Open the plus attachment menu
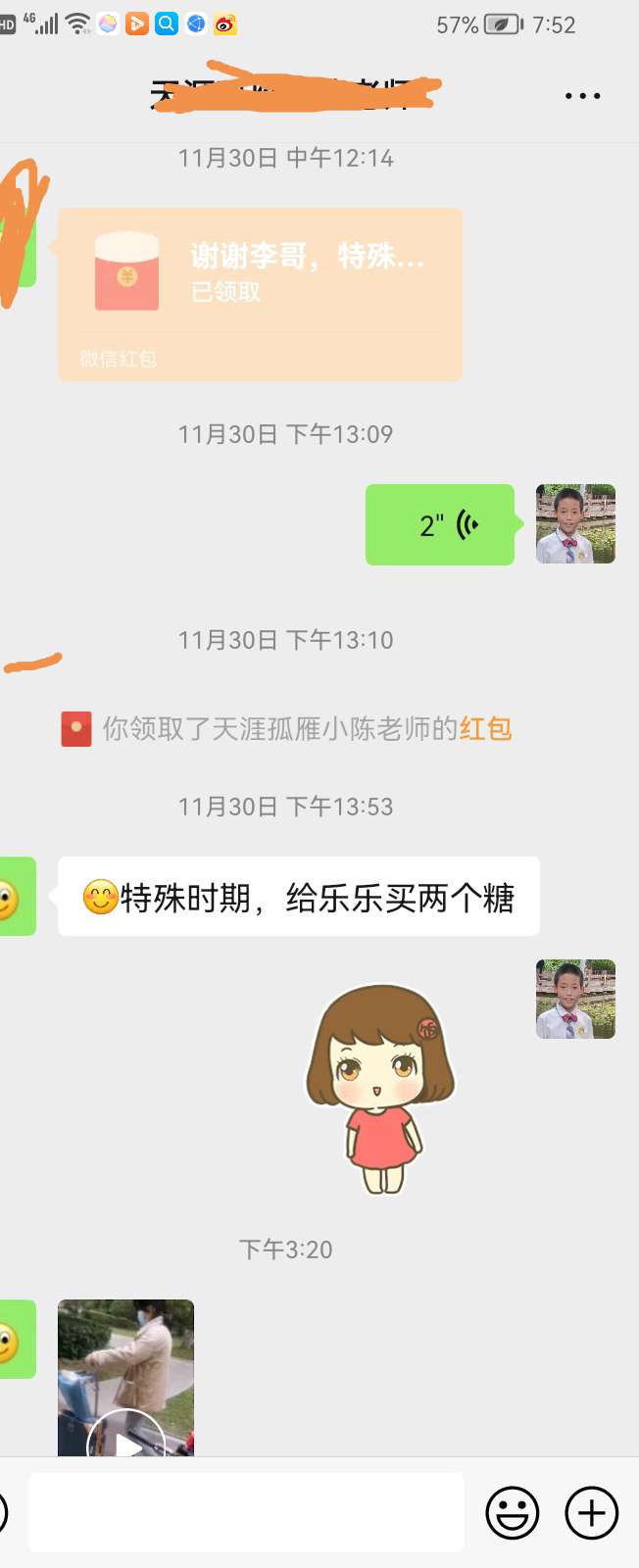The width and height of the screenshot is (639, 1568). [592, 1513]
